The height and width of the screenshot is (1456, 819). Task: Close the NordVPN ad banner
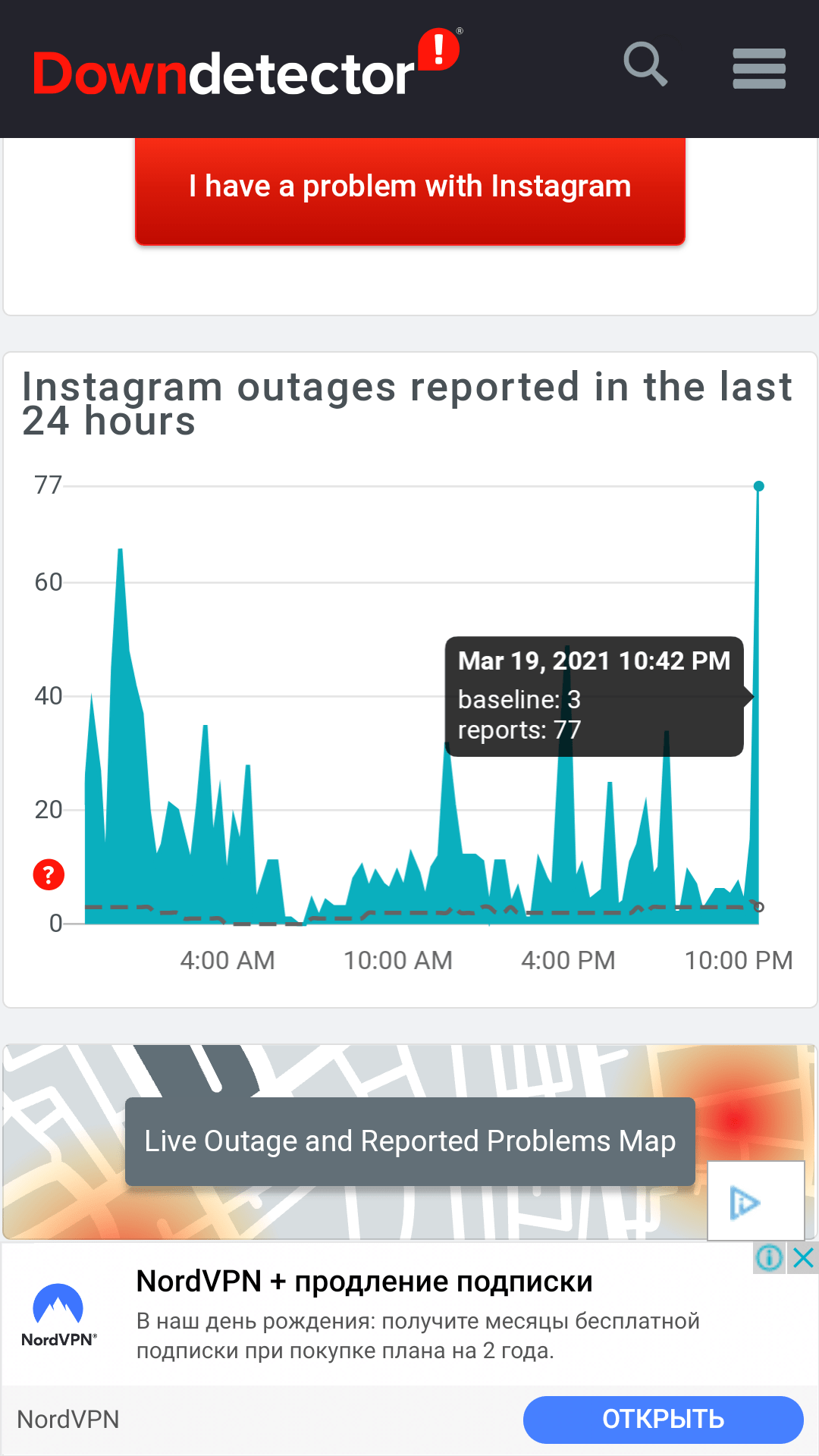point(804,1258)
